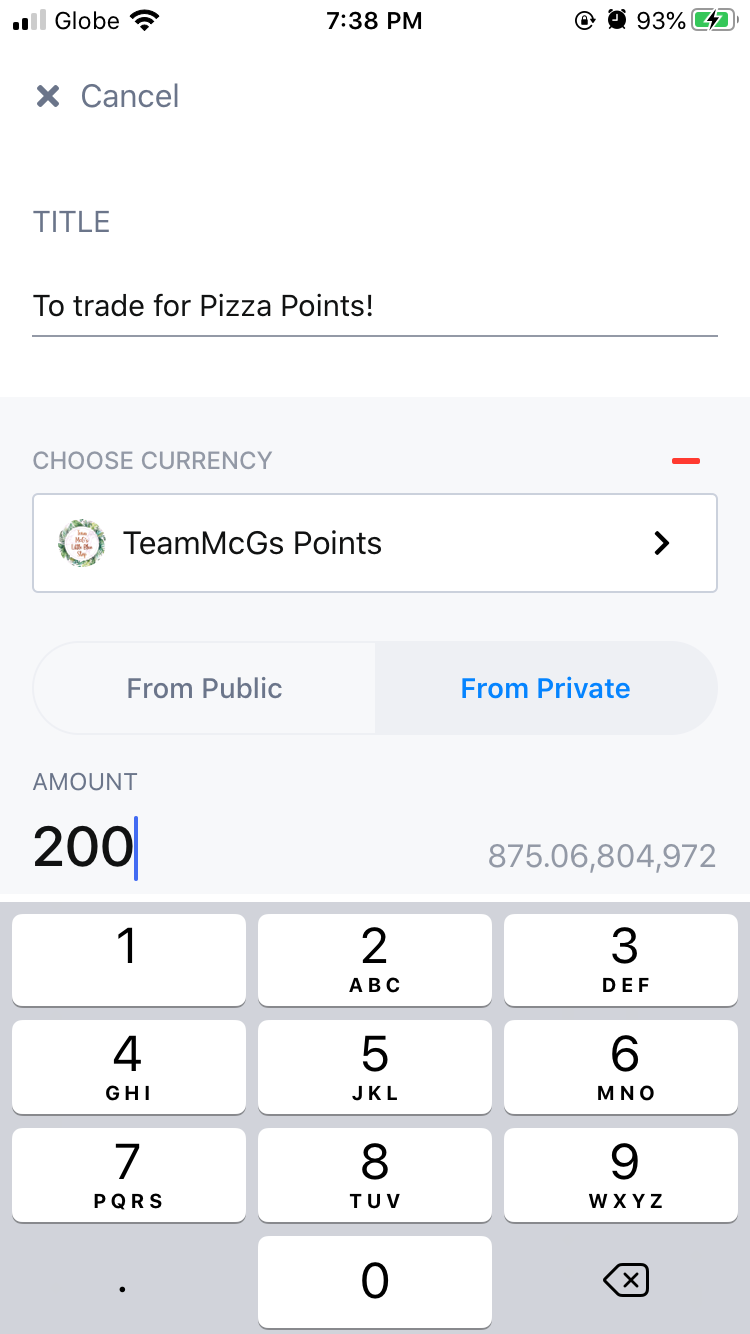
Task: Delete the last digit with backspace
Action: pyautogui.click(x=626, y=1280)
